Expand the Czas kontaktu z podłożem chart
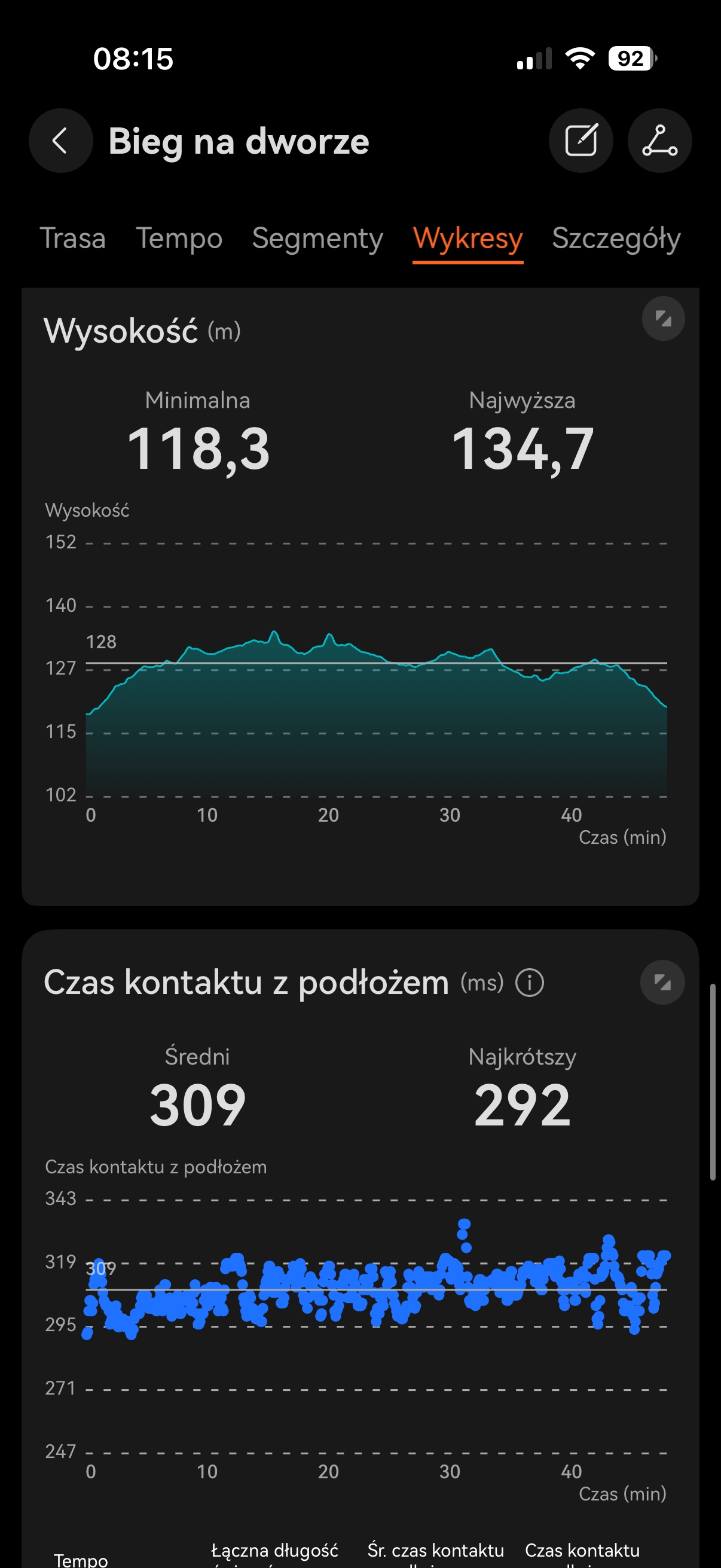 click(x=662, y=982)
